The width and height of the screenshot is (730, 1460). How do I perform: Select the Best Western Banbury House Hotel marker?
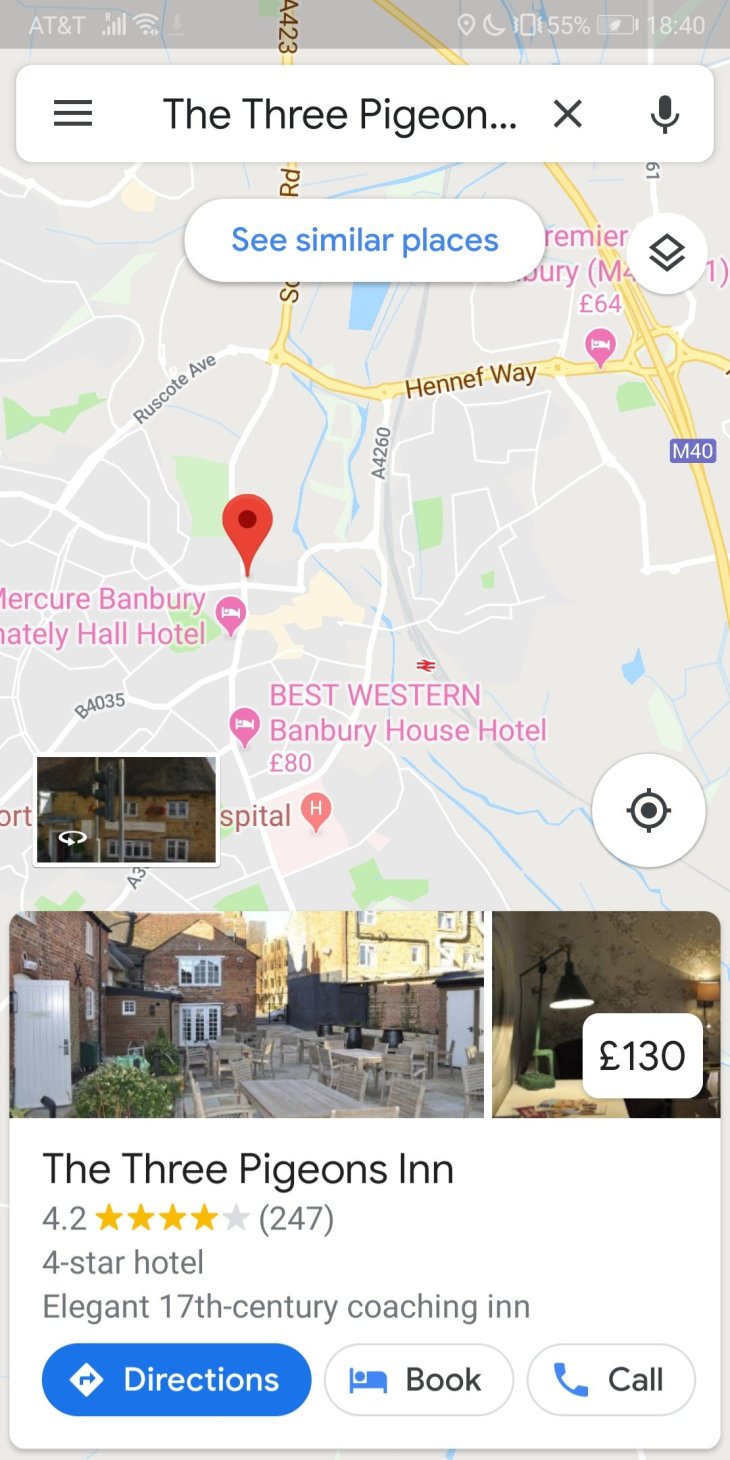tap(244, 726)
